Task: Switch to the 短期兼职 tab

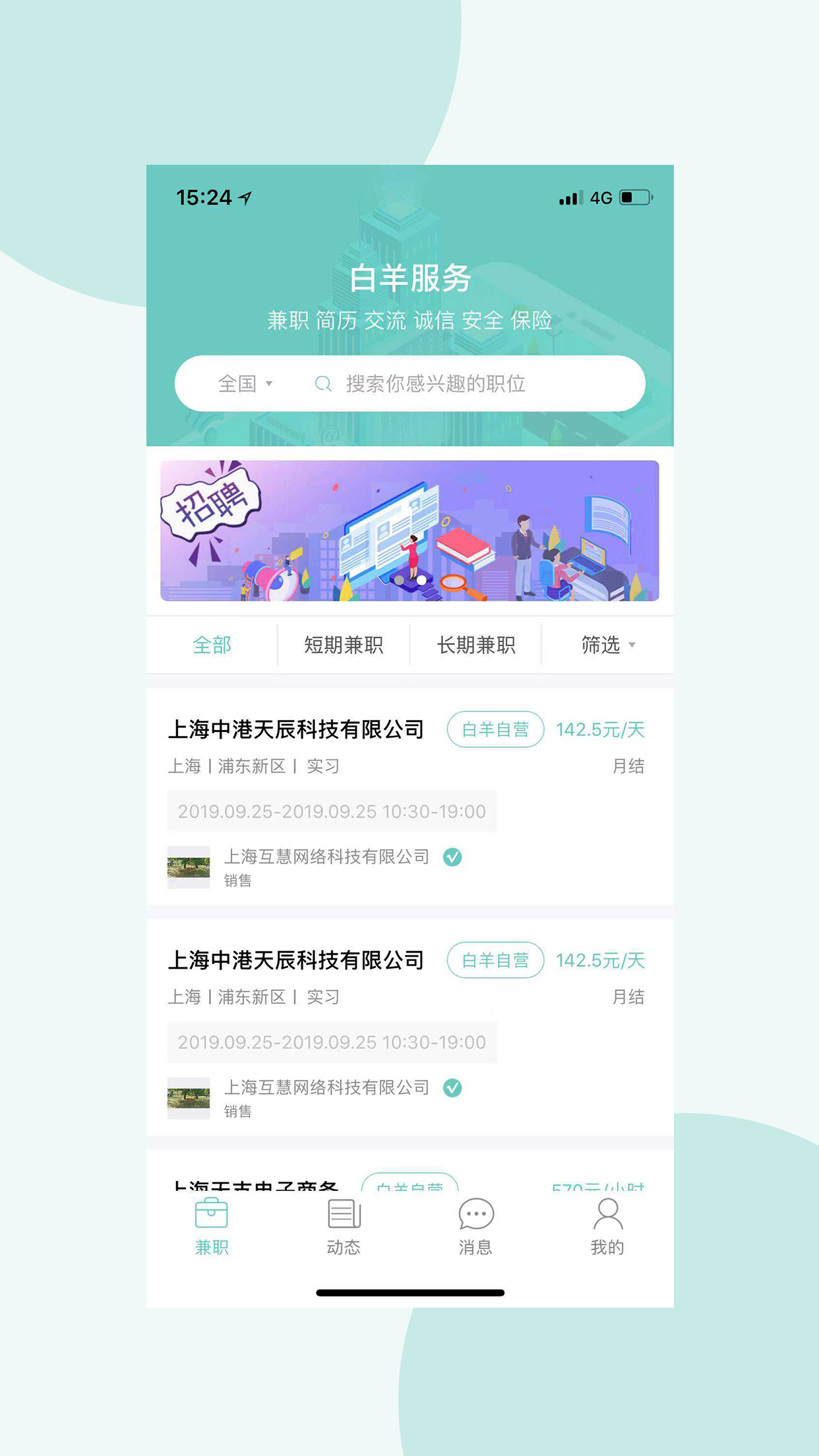Action: tap(344, 645)
